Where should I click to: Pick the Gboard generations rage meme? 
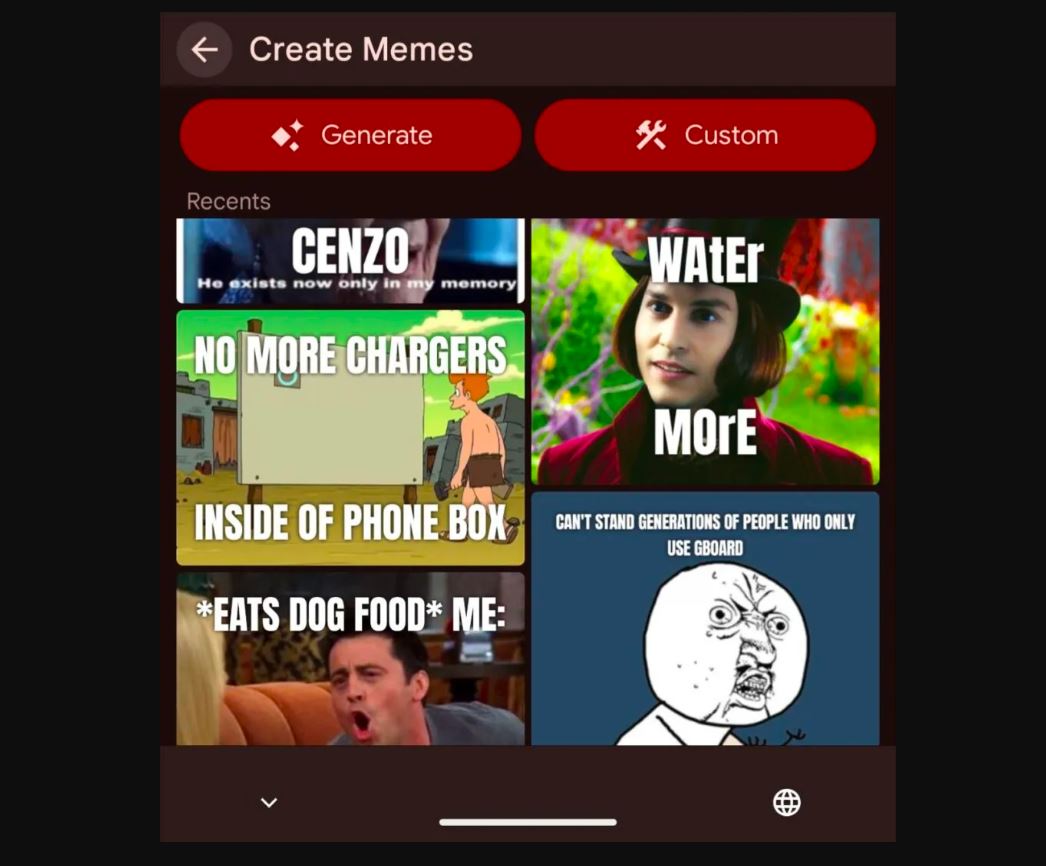coord(705,620)
